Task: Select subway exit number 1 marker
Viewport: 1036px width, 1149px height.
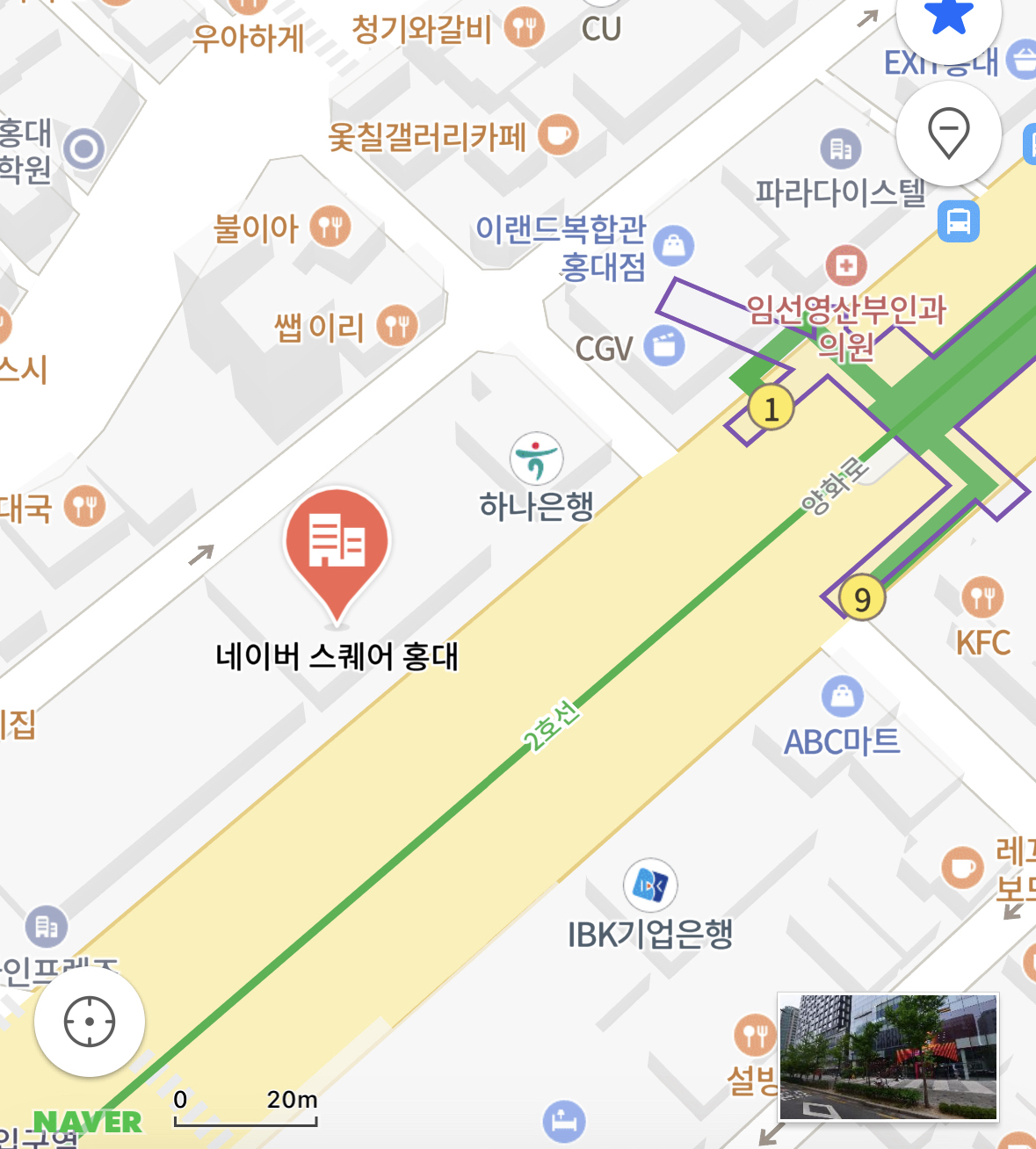Action: pos(770,407)
